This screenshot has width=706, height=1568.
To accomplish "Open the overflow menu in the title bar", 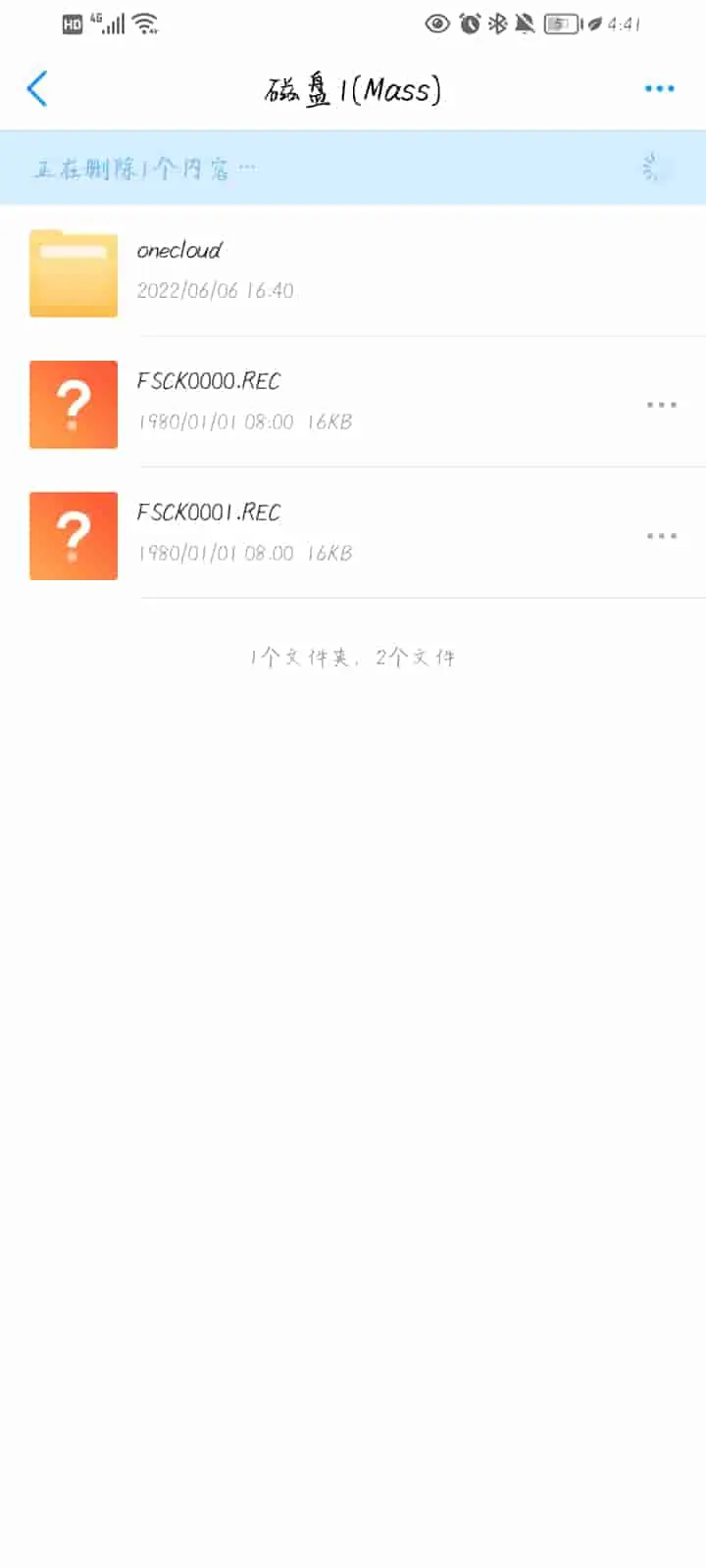I will [659, 89].
